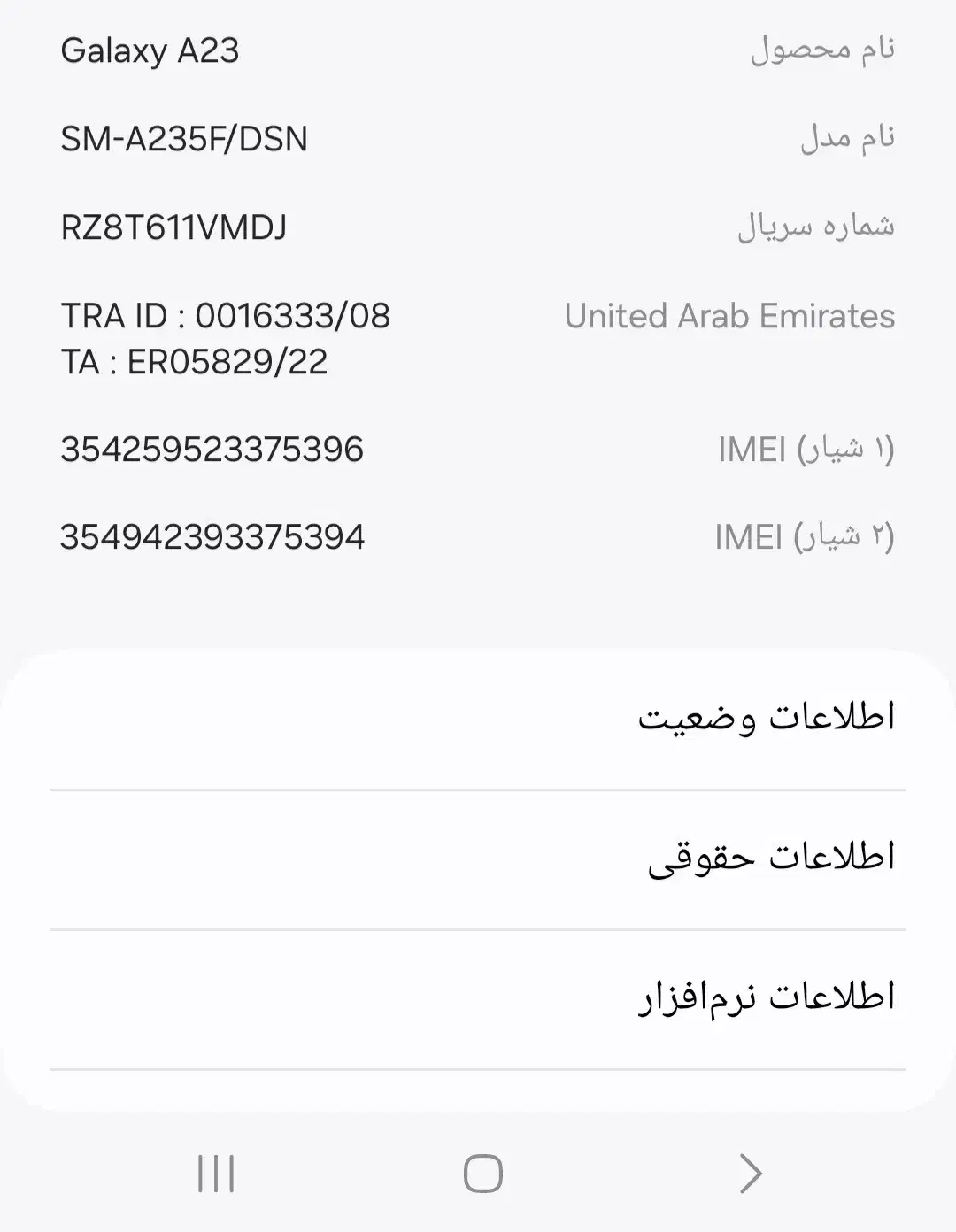This screenshot has height=1232, width=956.
Task: Open اطلاعات حقوقی (Legal information)
Action: [770, 857]
